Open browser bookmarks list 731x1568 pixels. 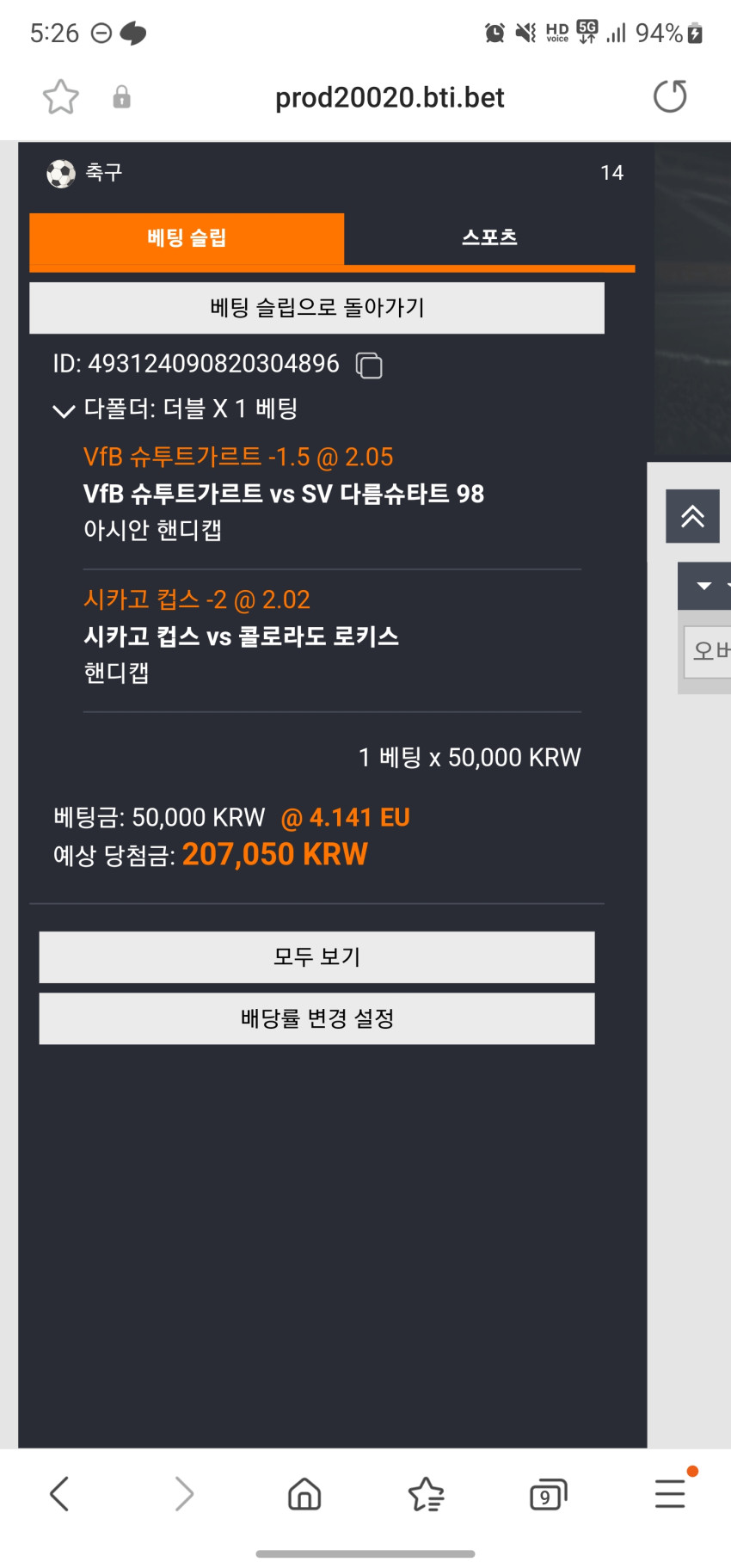(x=426, y=1494)
